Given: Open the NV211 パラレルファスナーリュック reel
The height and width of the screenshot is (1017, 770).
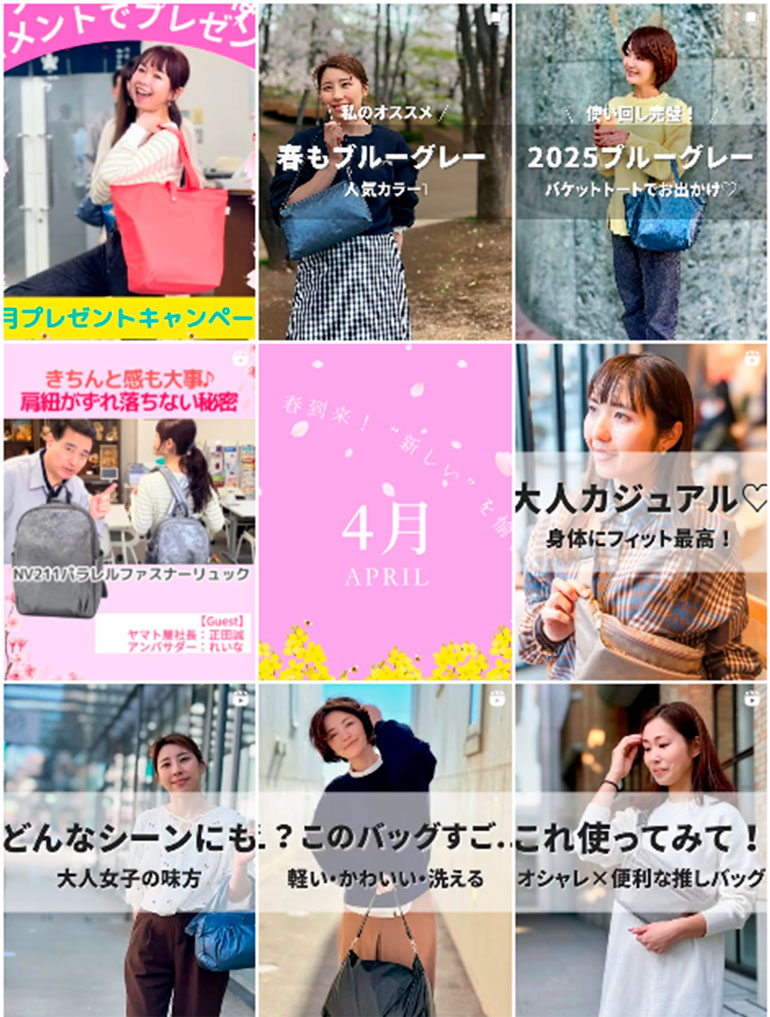Looking at the screenshot, I should tap(129, 511).
